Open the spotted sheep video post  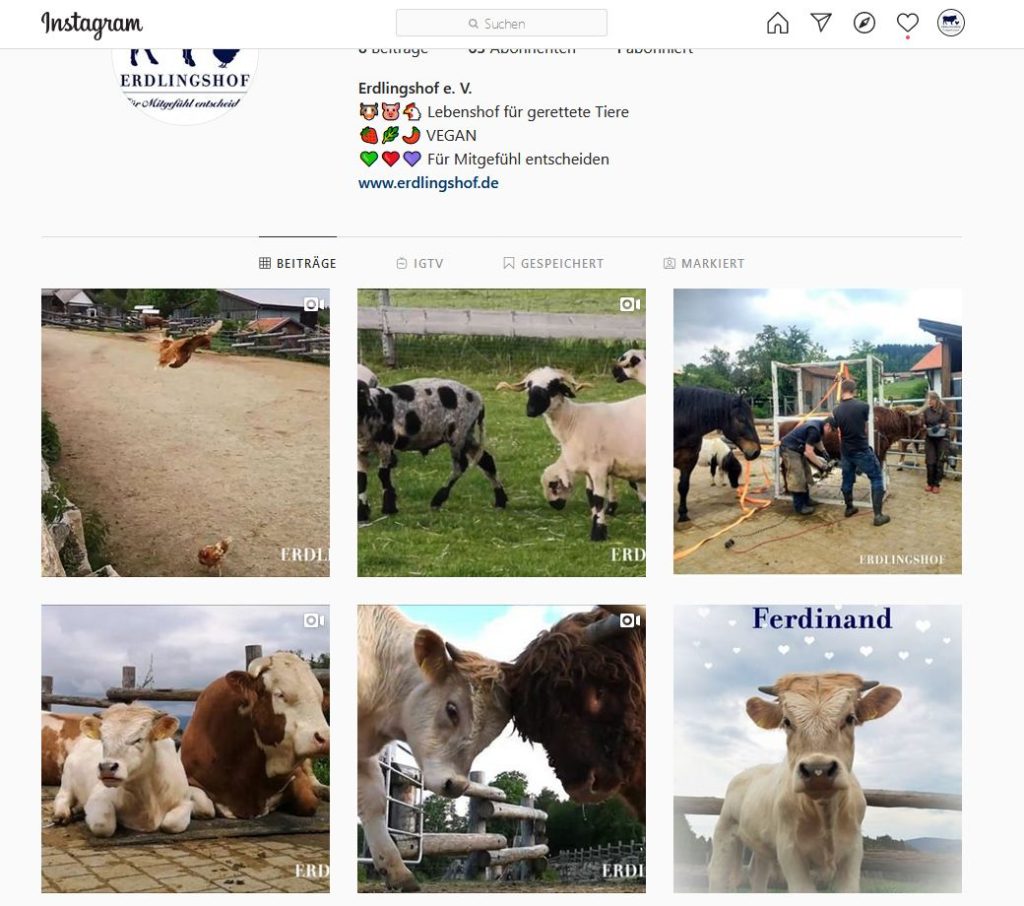click(501, 432)
